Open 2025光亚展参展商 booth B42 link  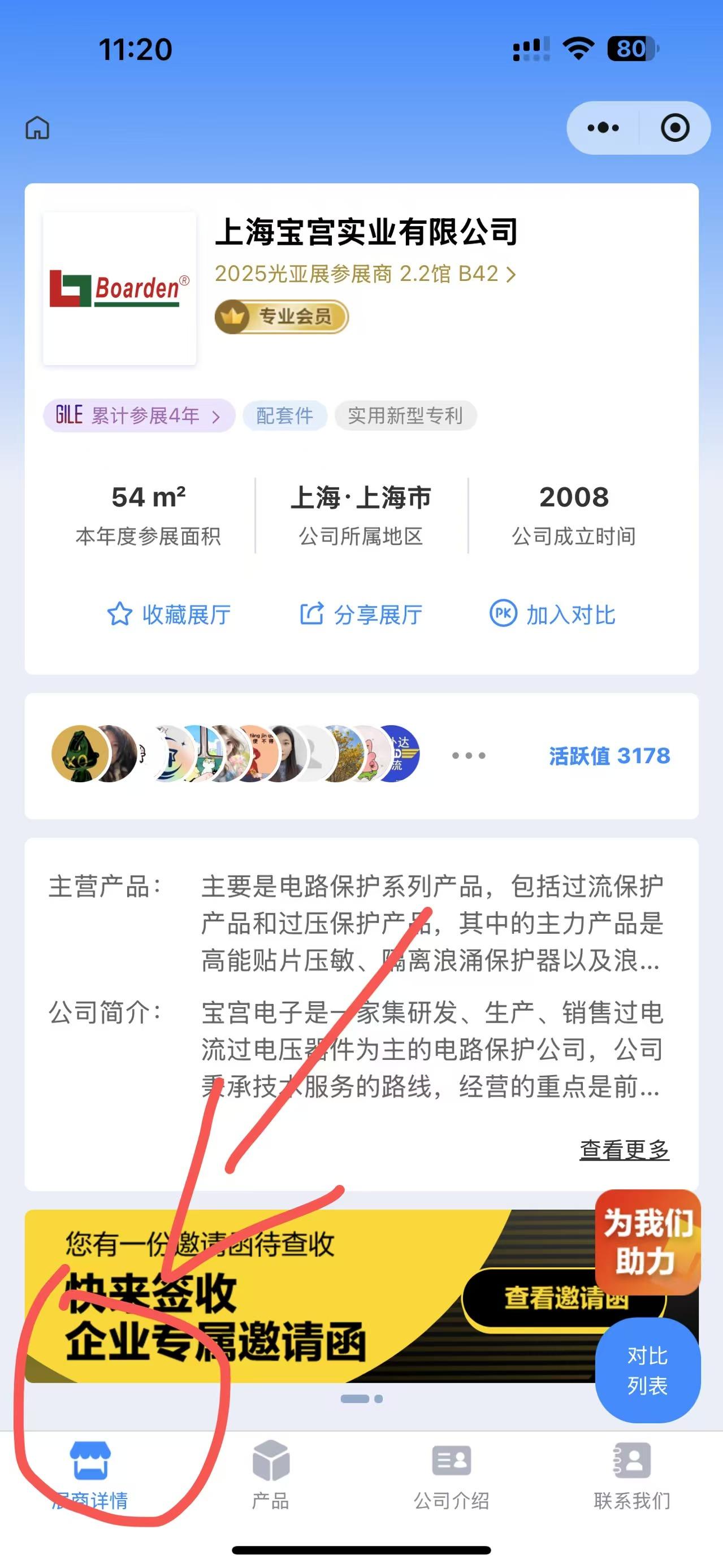coord(365,274)
